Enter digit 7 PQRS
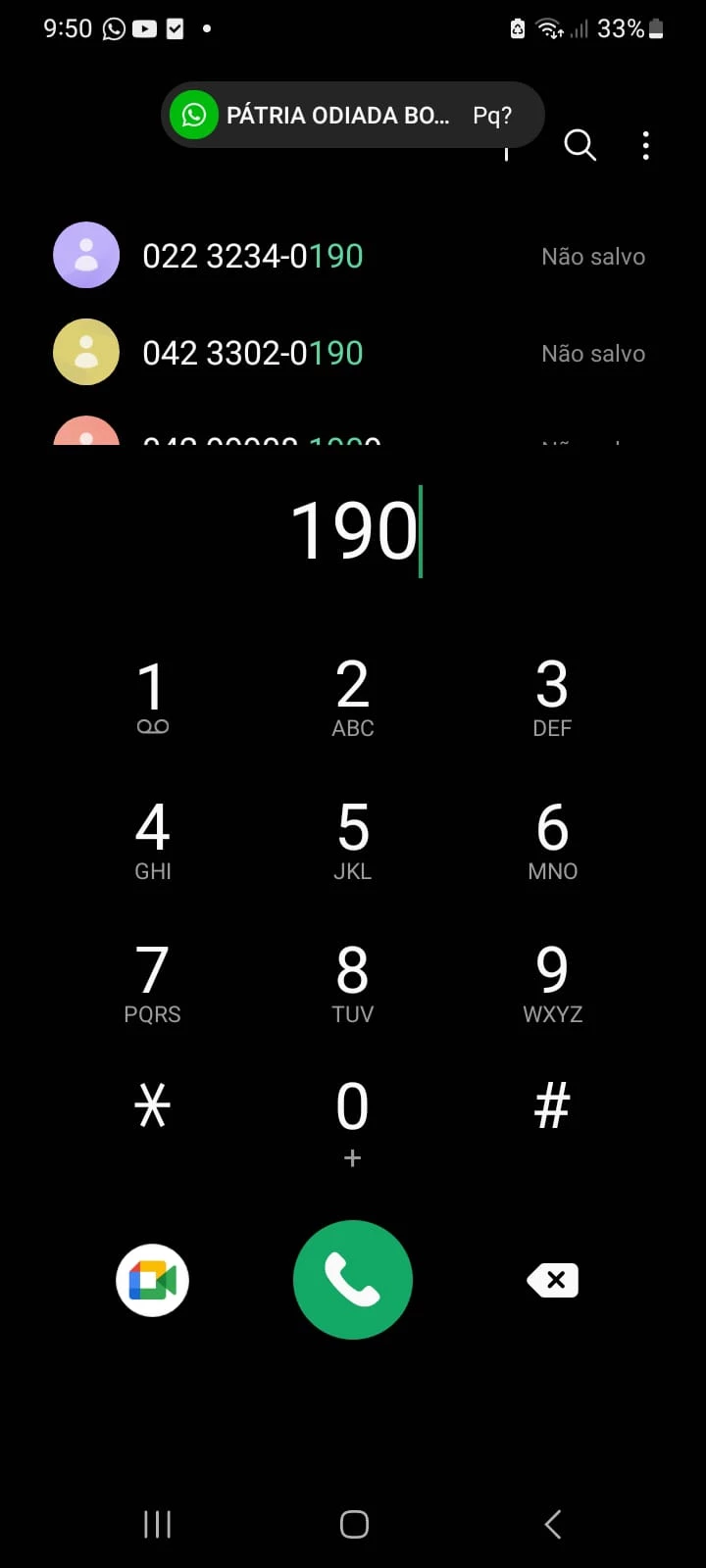Image resolution: width=706 pixels, height=1568 pixels. click(x=152, y=982)
